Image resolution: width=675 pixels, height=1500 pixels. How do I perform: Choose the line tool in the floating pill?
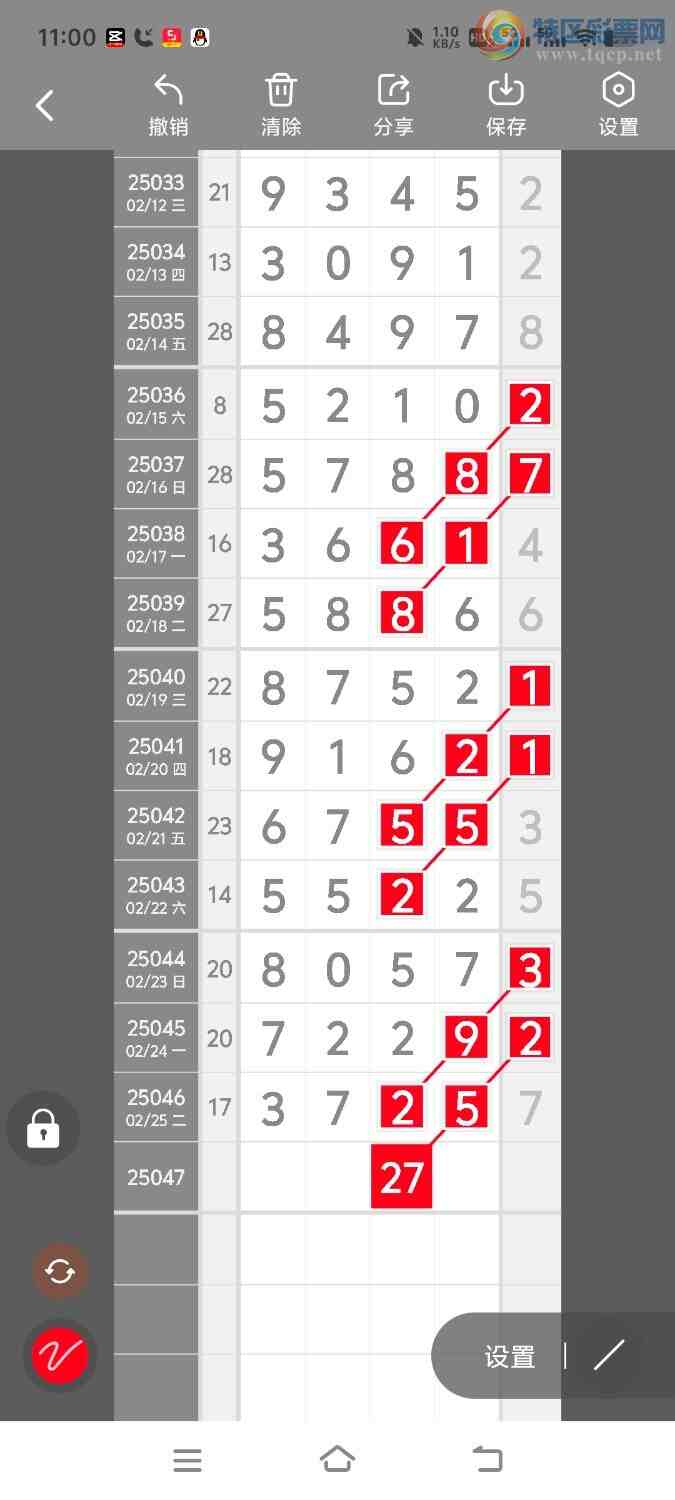coord(608,1356)
